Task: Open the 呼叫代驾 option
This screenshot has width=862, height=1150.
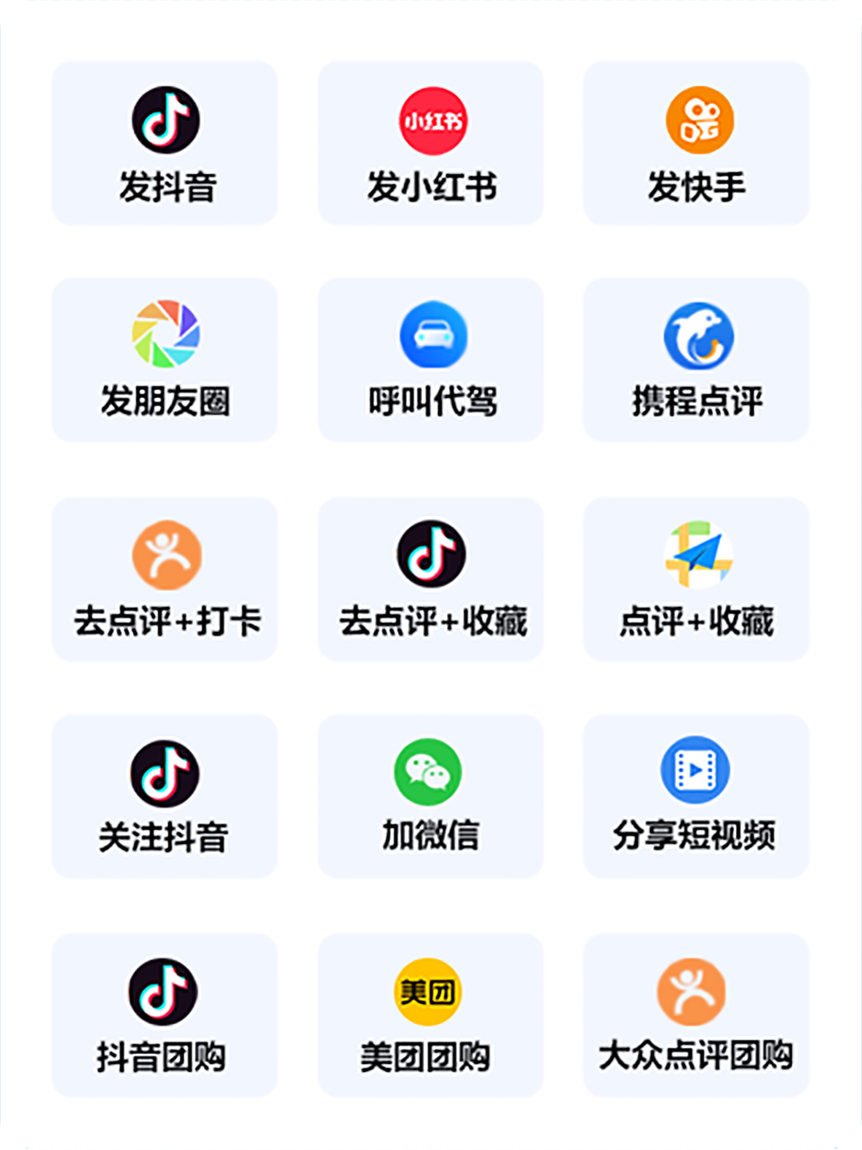Action: [431, 360]
